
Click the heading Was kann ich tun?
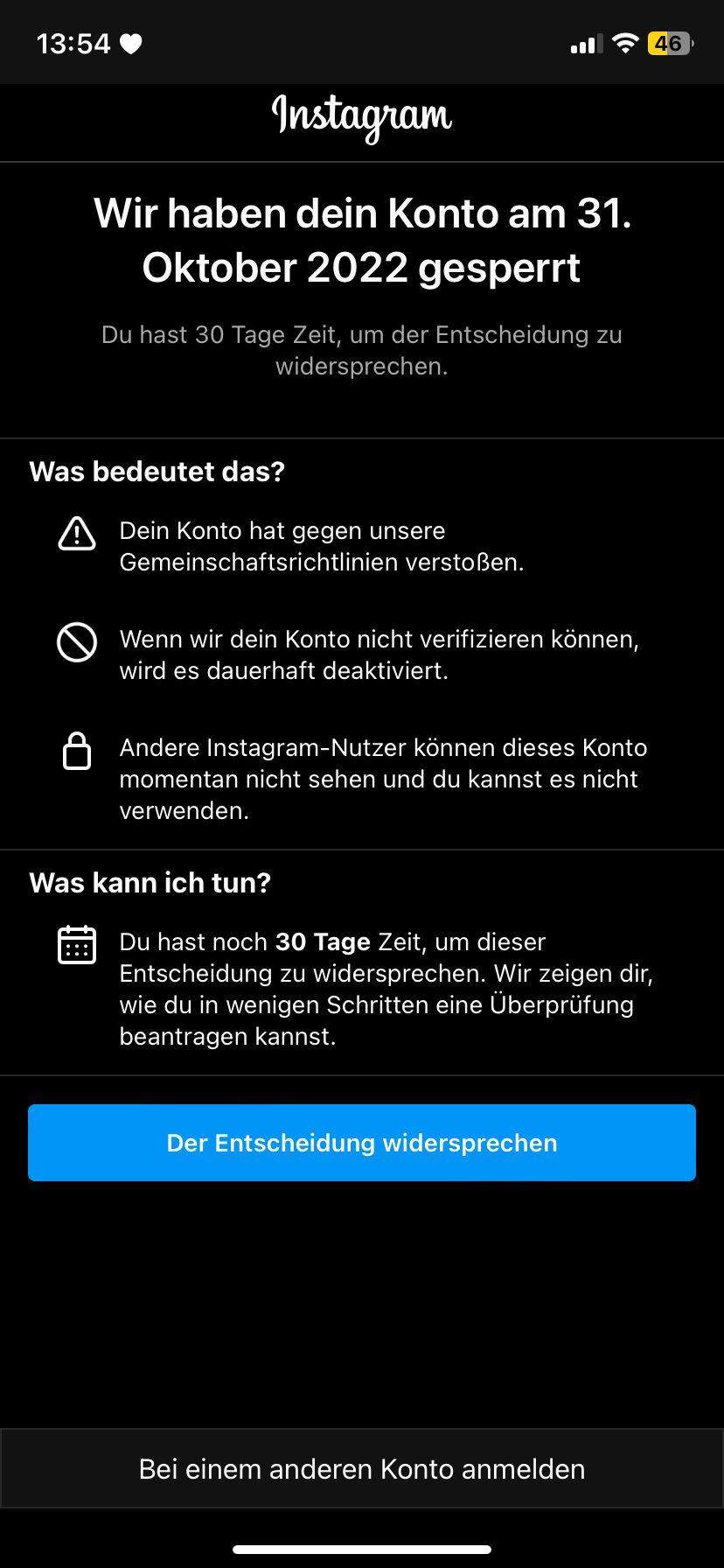pyautogui.click(x=150, y=883)
